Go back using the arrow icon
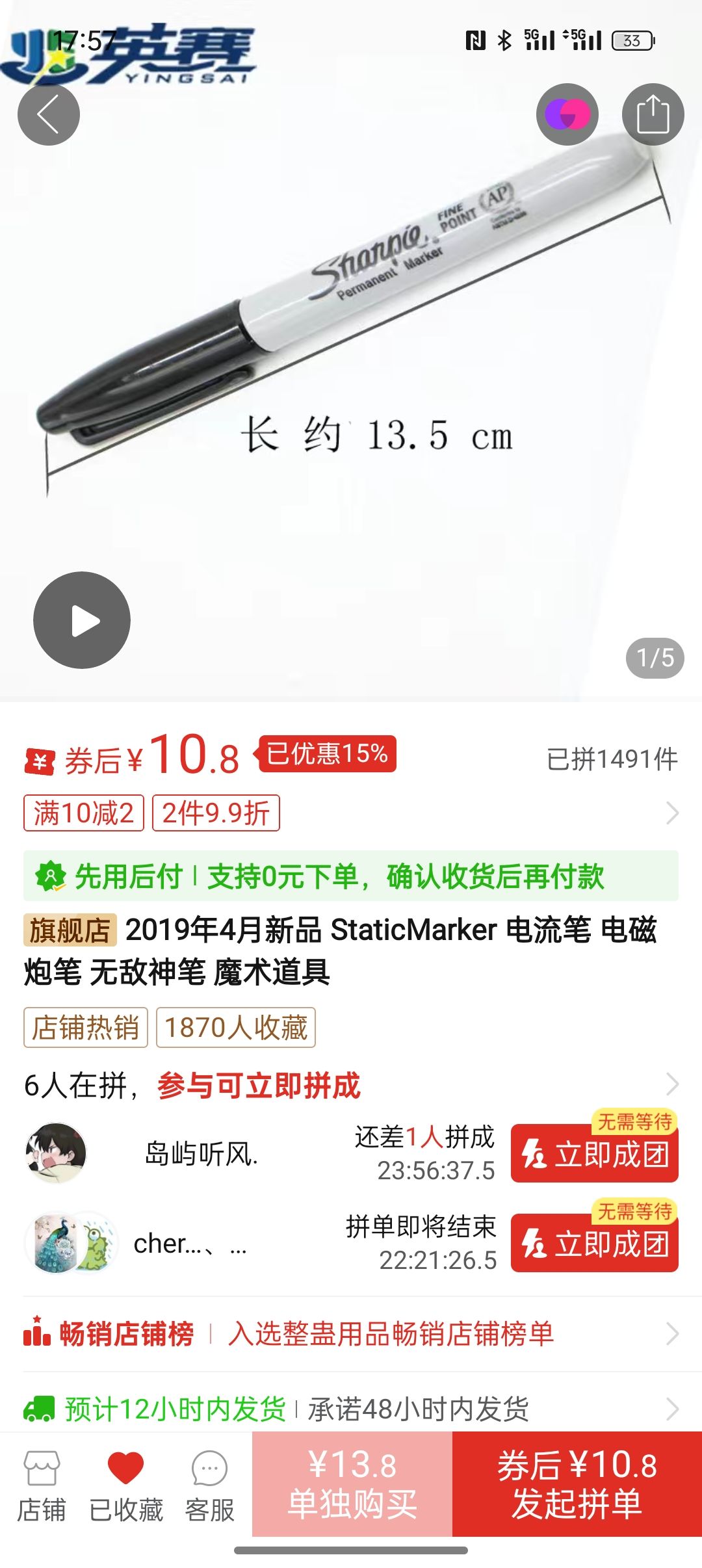Screen dimensions: 702x1568 (x=49, y=115)
